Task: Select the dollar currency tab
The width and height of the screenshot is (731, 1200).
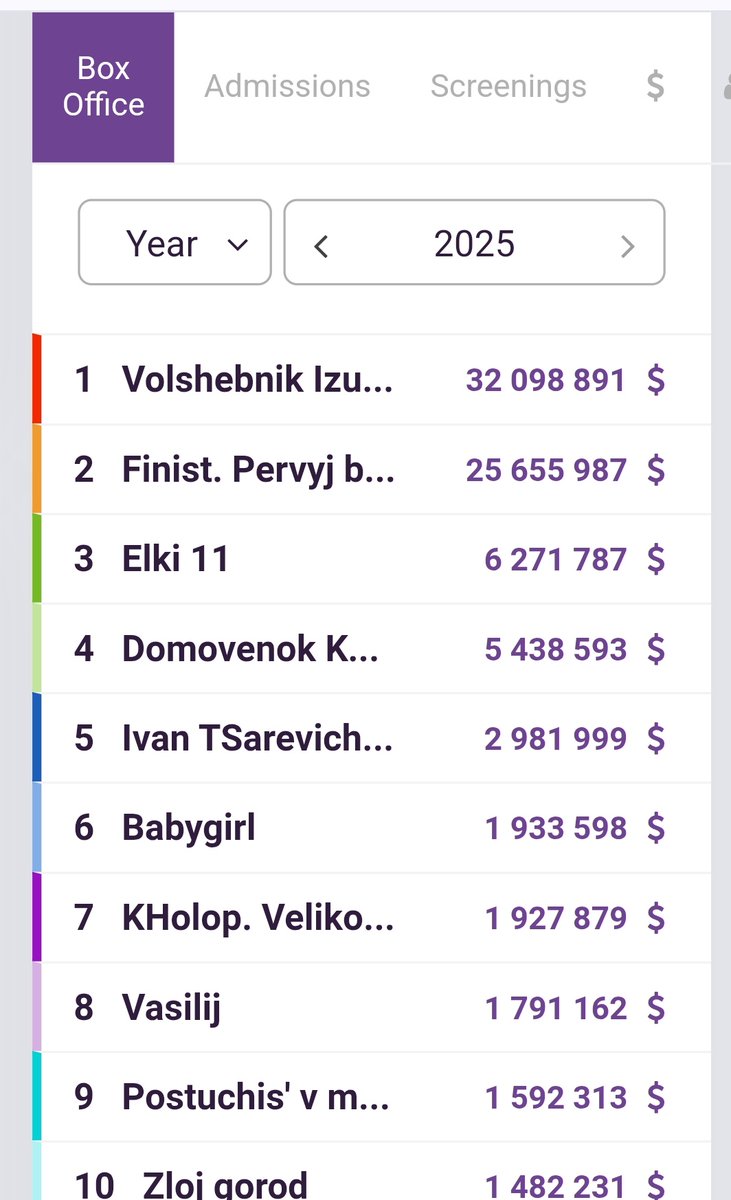Action: point(655,87)
